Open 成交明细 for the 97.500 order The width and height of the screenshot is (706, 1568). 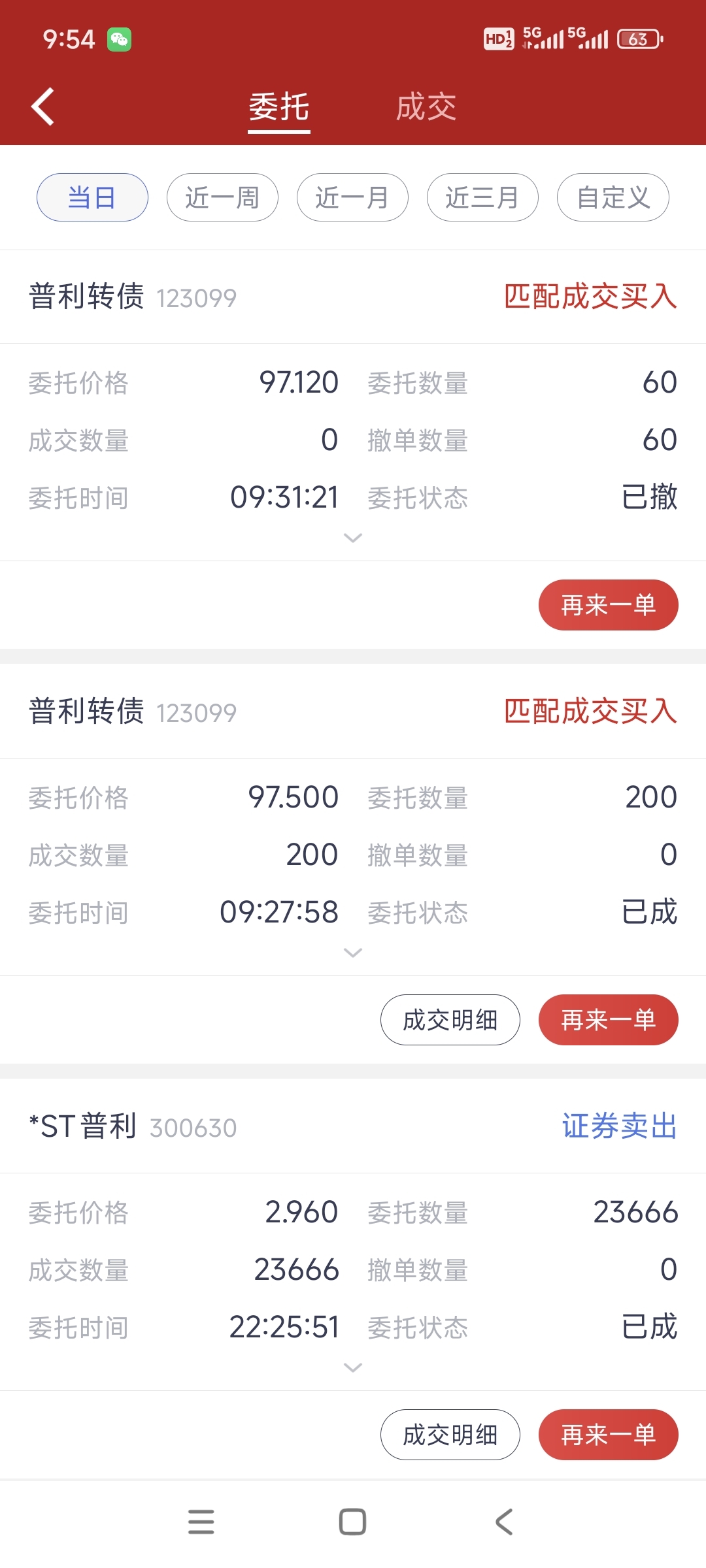click(450, 1020)
